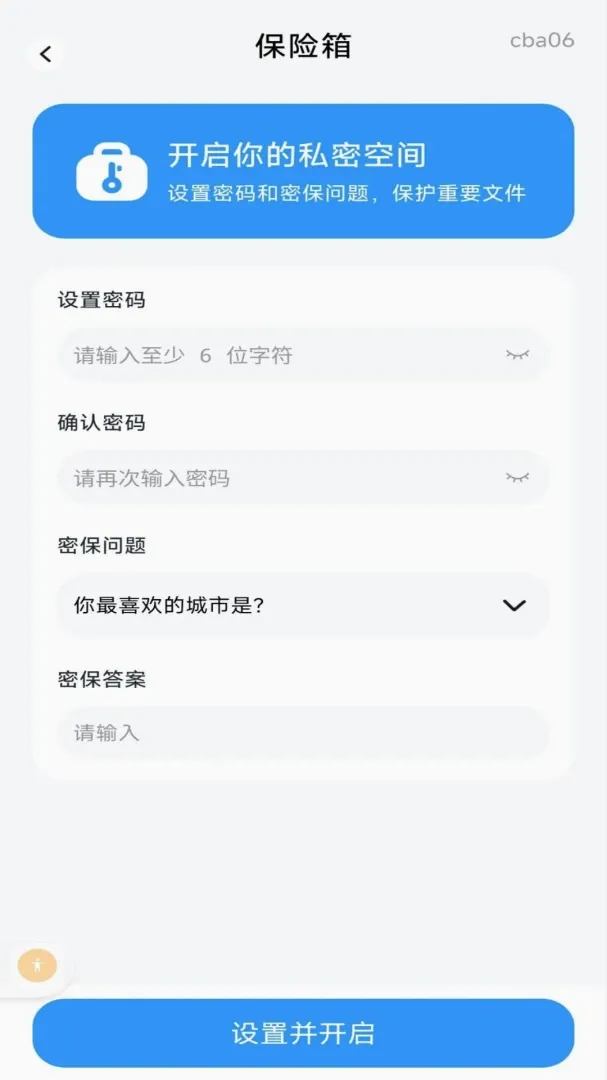Show password in the 设置密码 field
Viewport: 607px width, 1080px height.
pyautogui.click(x=517, y=355)
